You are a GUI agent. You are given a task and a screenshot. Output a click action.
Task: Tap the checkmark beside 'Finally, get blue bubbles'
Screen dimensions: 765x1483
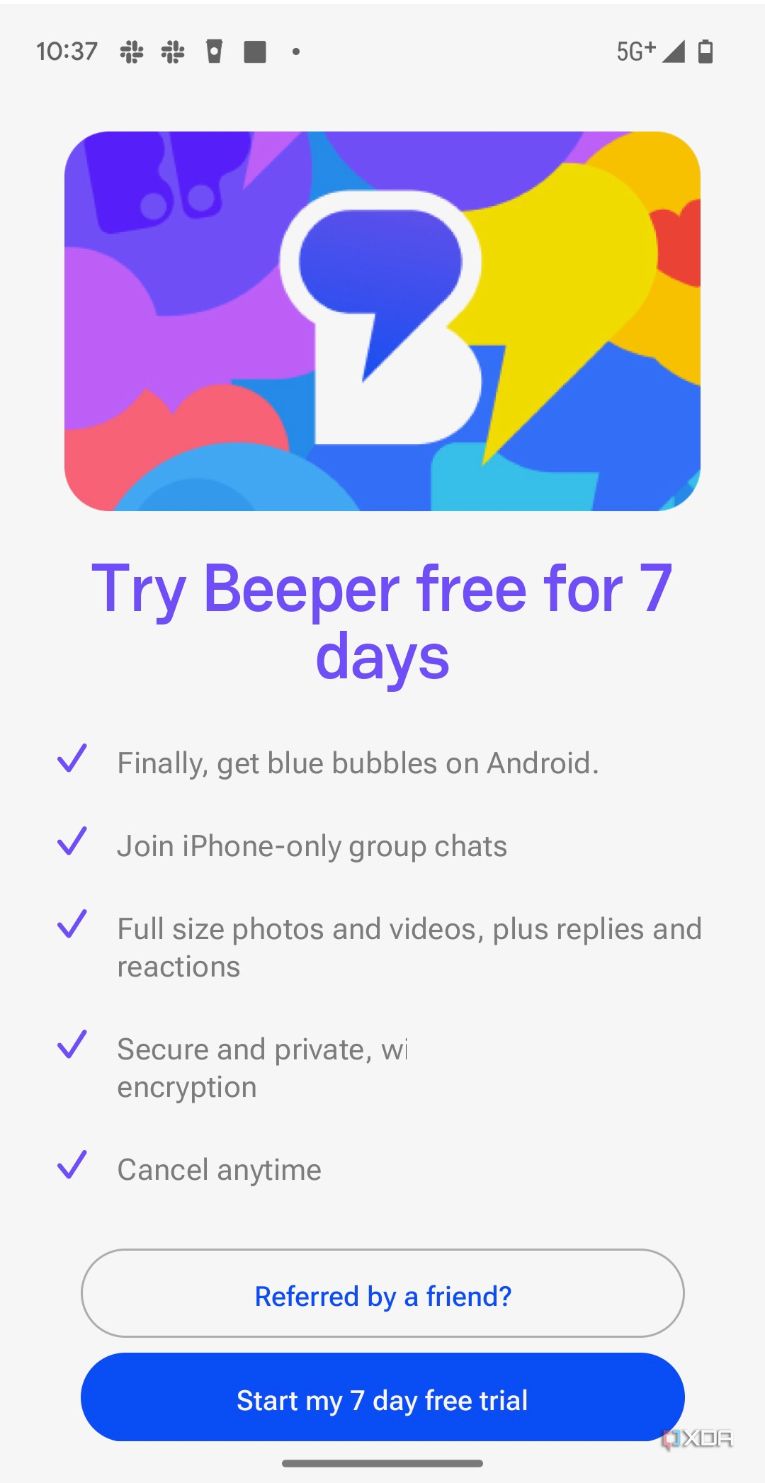coord(71,758)
